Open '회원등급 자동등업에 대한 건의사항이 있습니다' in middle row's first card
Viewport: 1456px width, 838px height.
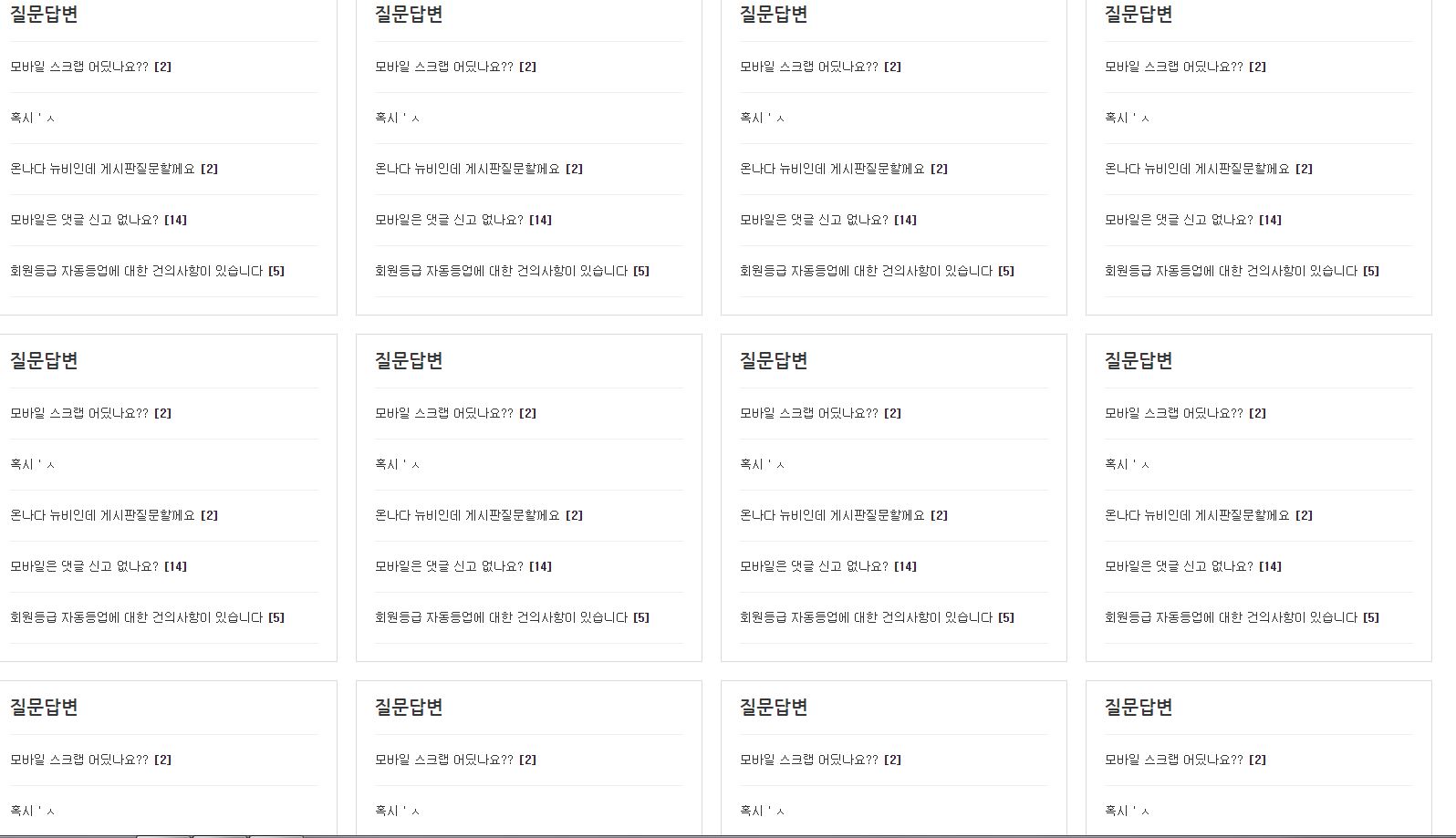point(136,617)
